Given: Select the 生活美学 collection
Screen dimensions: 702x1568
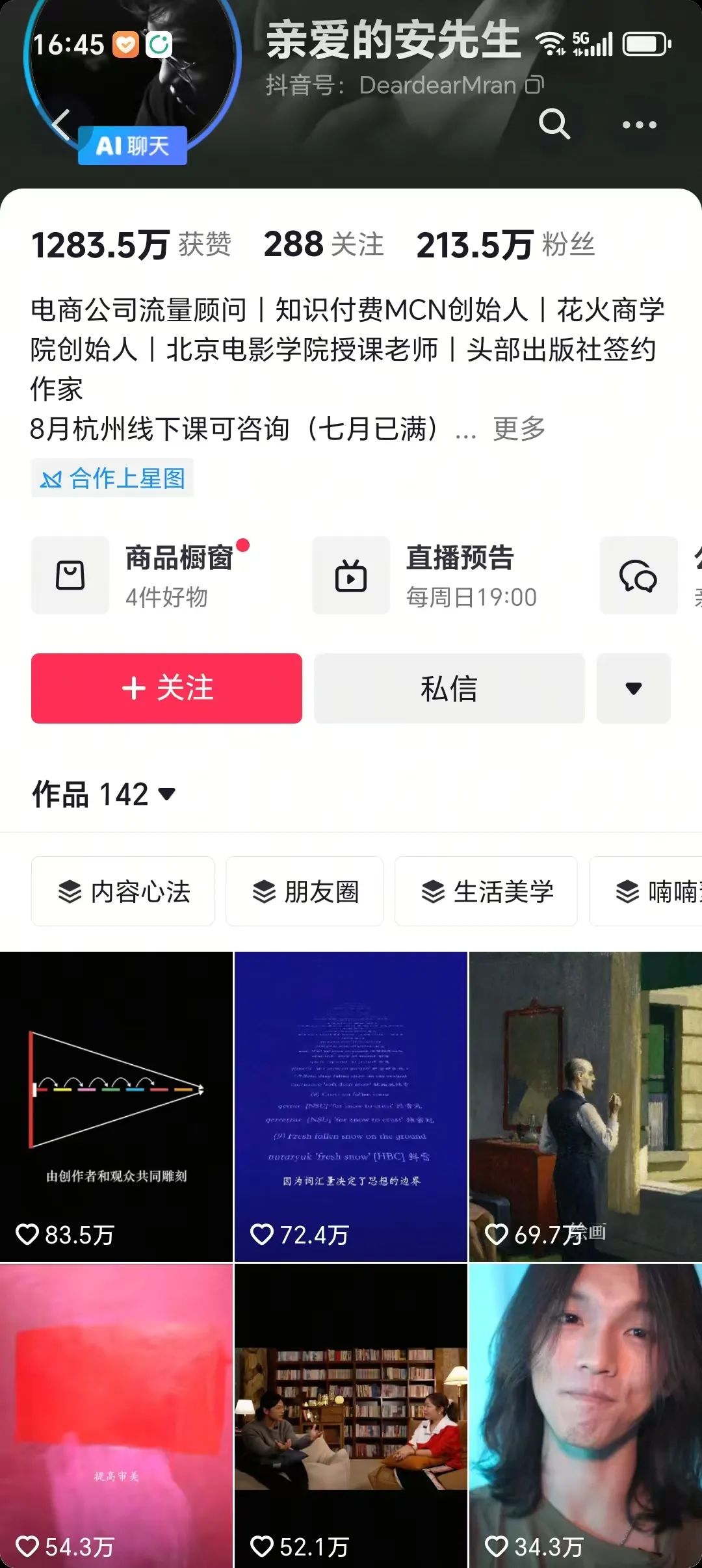Looking at the screenshot, I should pyautogui.click(x=486, y=891).
